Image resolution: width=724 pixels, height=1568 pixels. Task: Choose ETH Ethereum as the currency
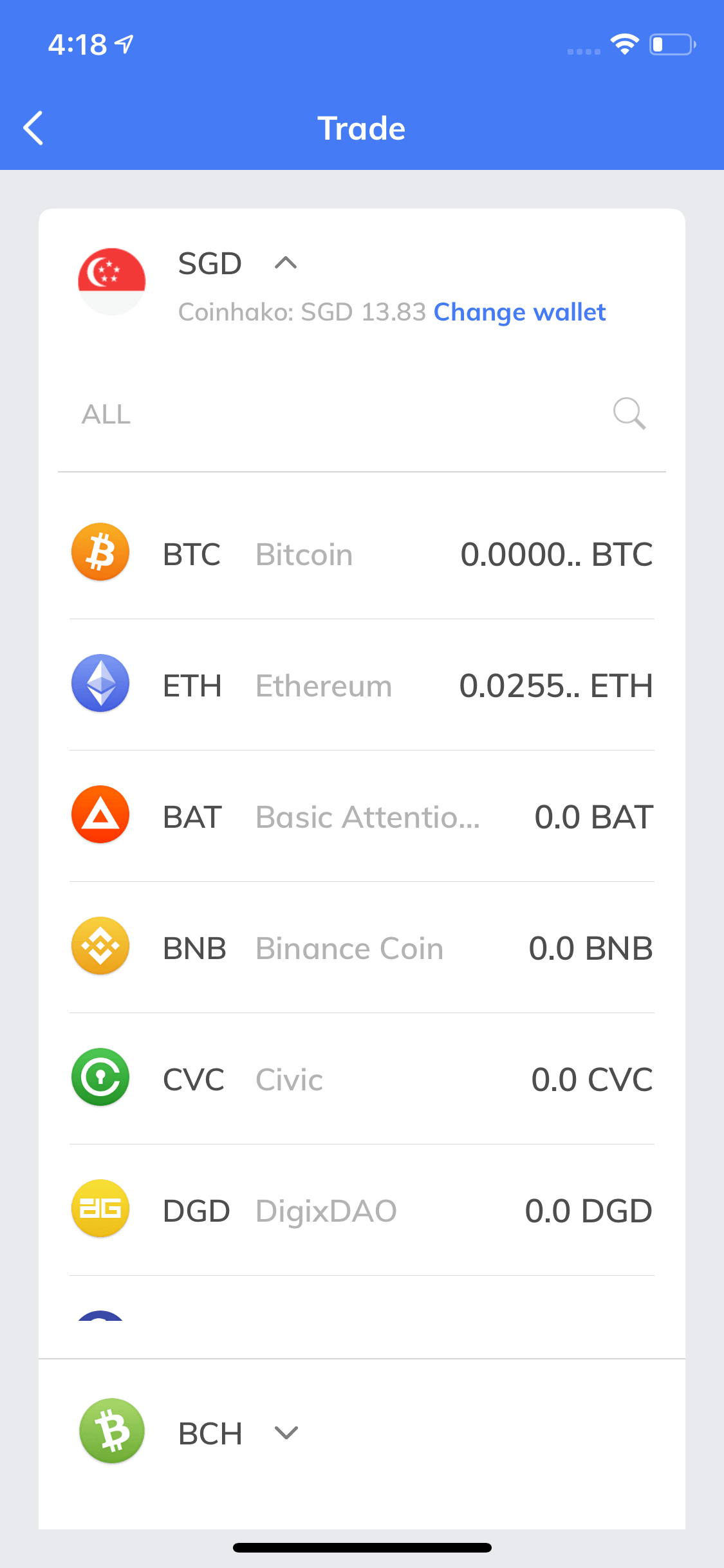[x=362, y=686]
